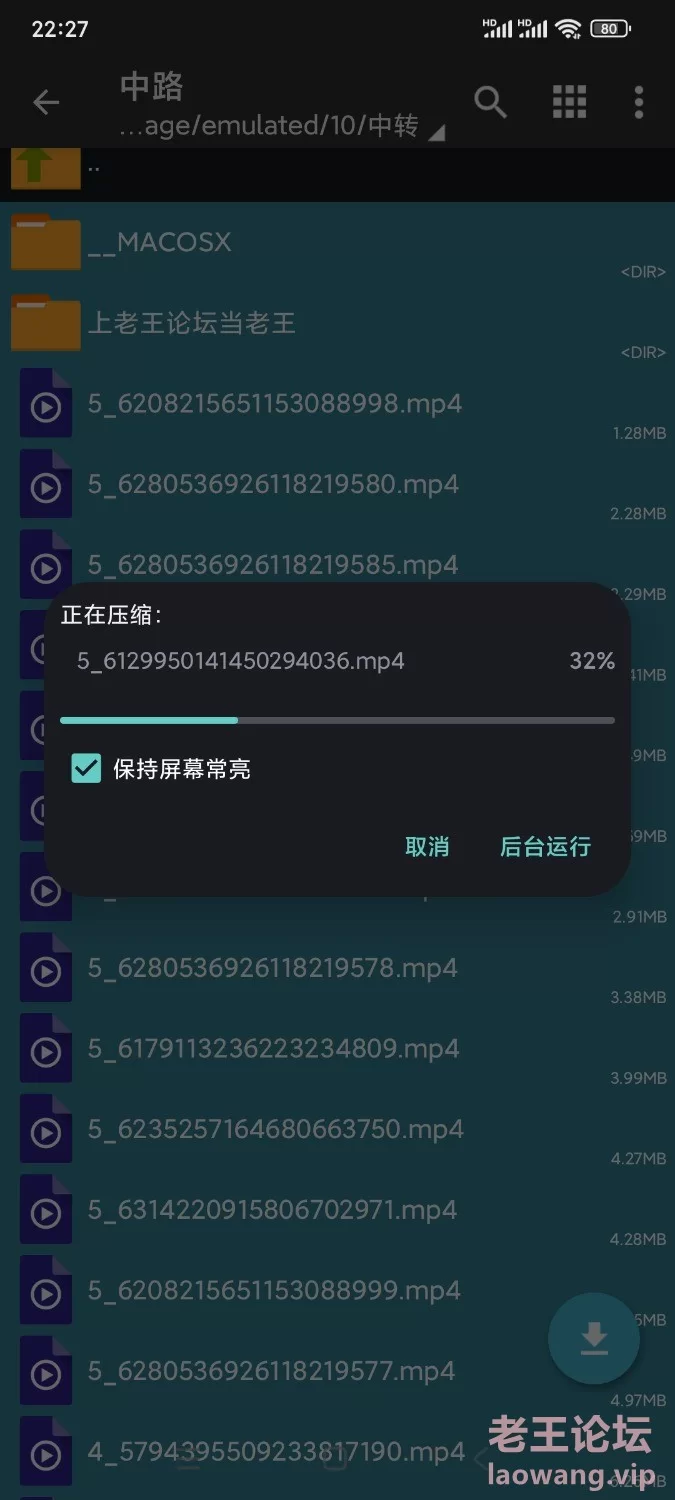Image resolution: width=675 pixels, height=1500 pixels.
Task: Uncheck the 保持屏幕常亮 checkbox
Action: click(87, 769)
